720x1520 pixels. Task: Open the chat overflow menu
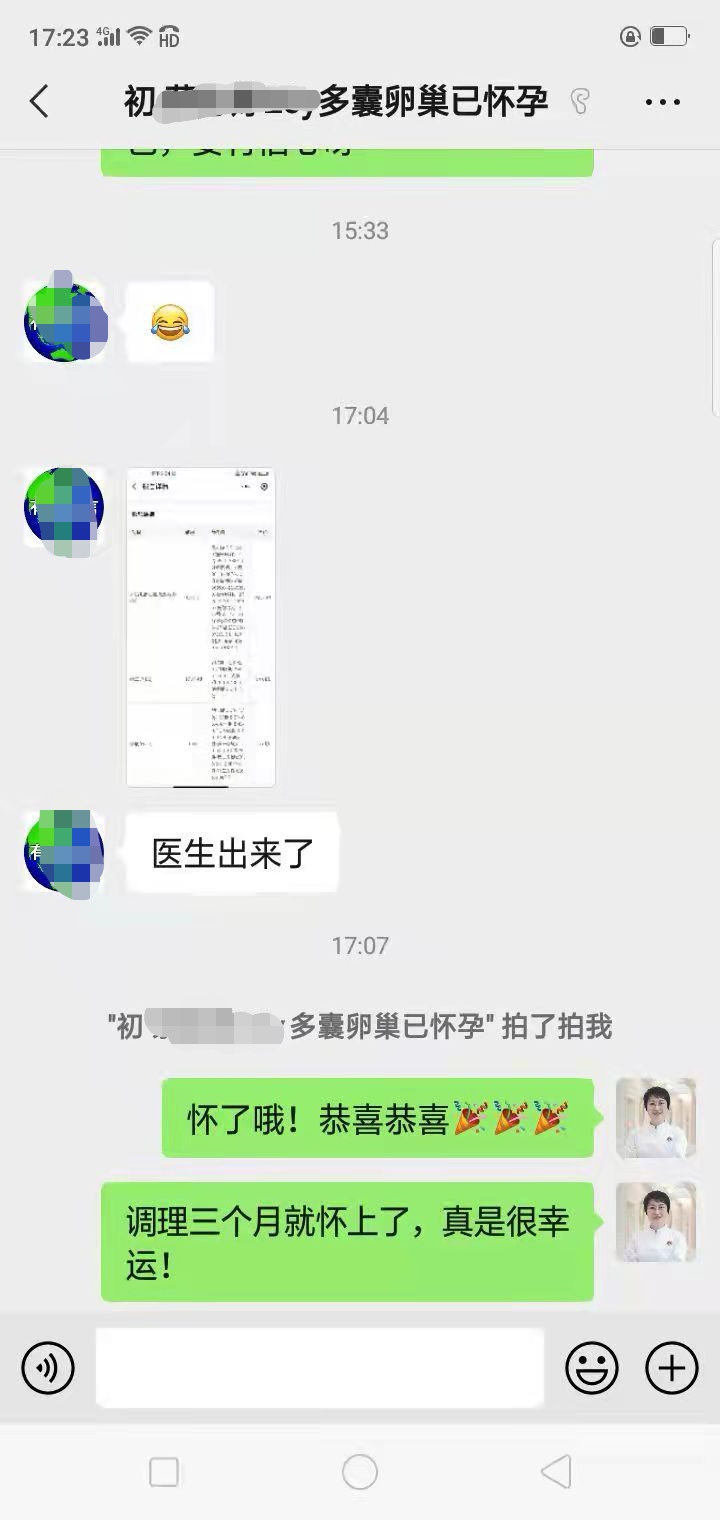coord(662,101)
